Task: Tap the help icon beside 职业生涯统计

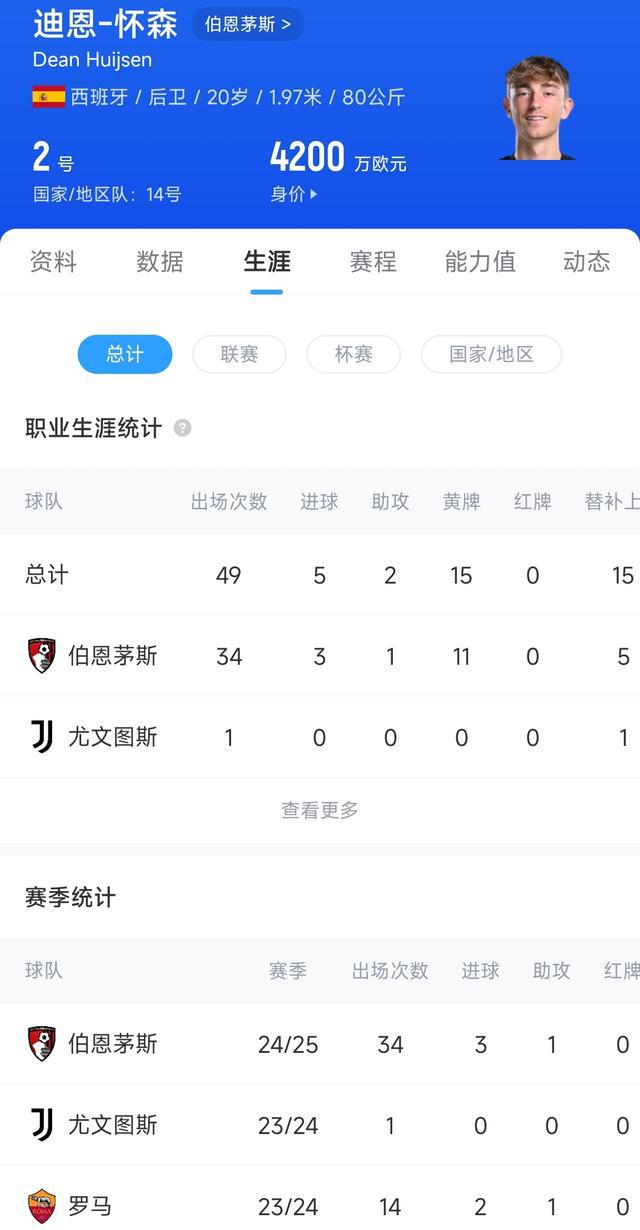Action: click(182, 428)
